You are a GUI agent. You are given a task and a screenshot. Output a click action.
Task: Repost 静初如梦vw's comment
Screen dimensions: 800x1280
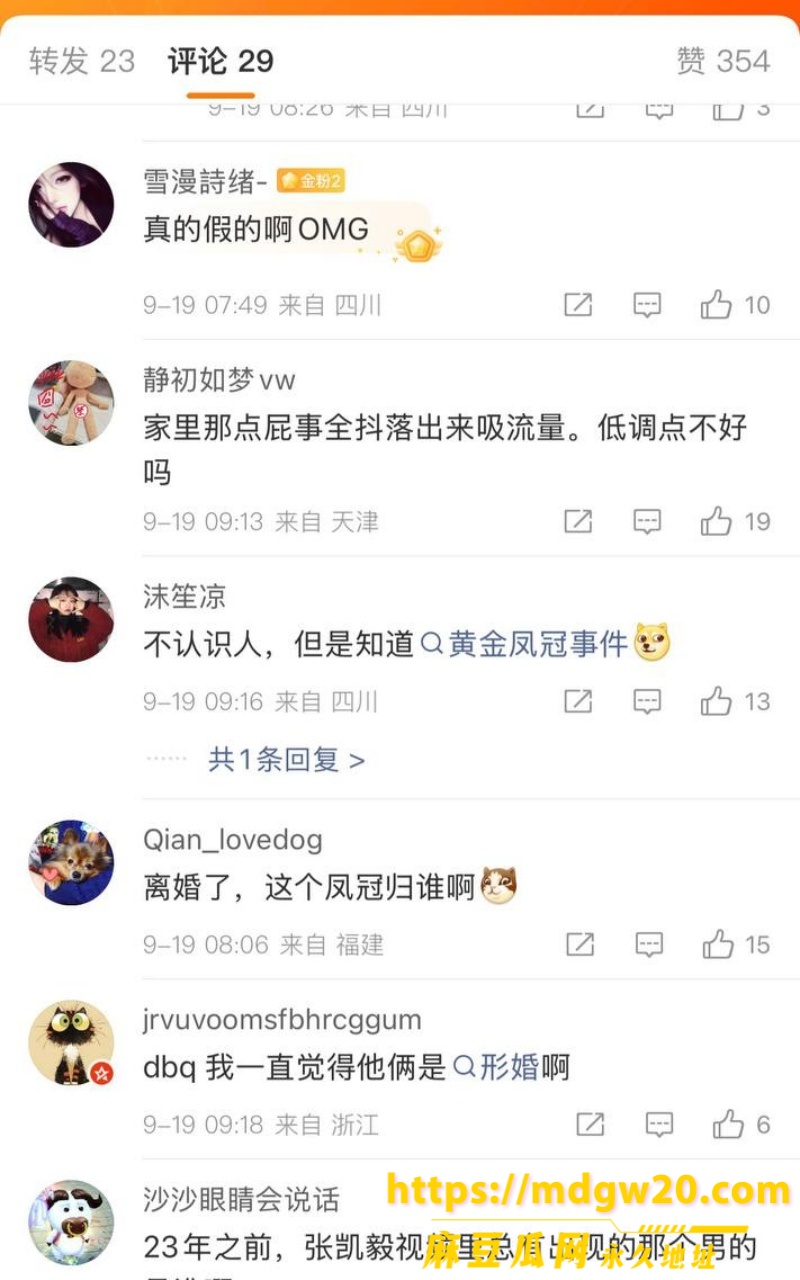click(578, 521)
